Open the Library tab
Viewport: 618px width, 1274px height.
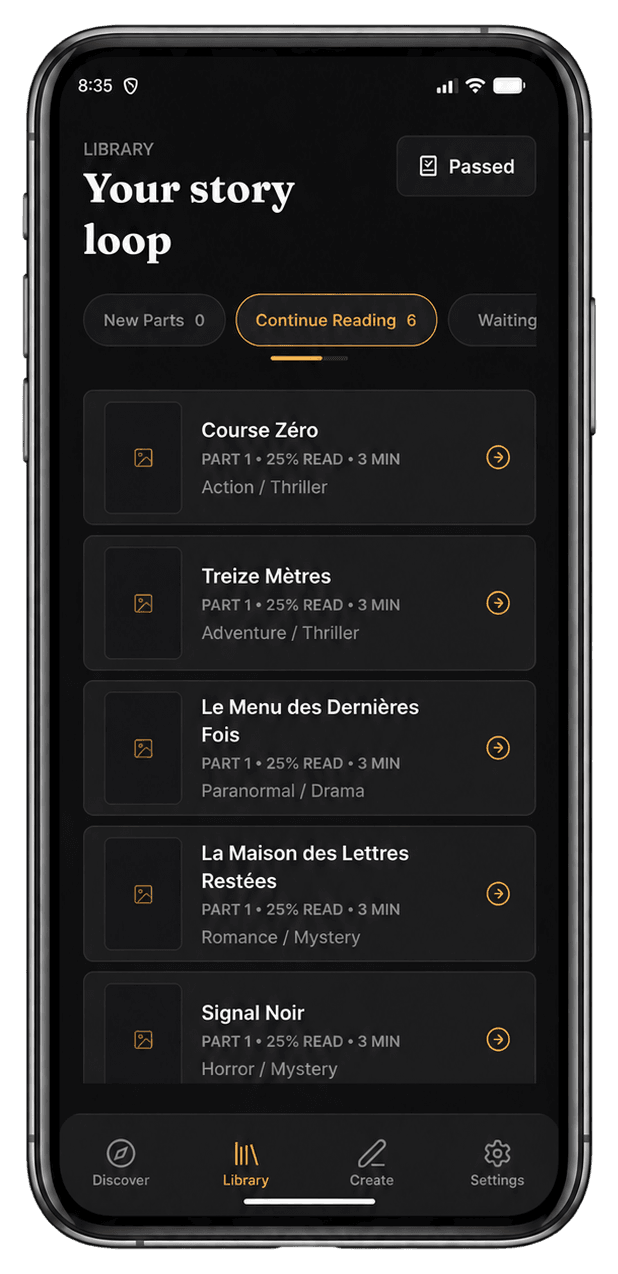246,1164
